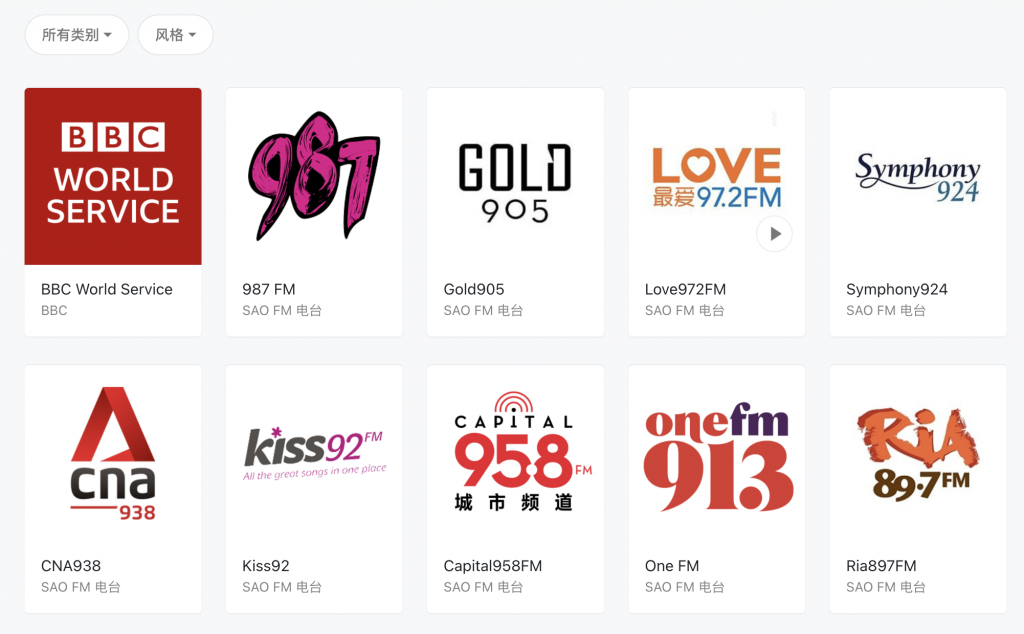Viewport: 1024px width, 634px height.
Task: Expand the 风格 style filter
Action: (x=175, y=35)
